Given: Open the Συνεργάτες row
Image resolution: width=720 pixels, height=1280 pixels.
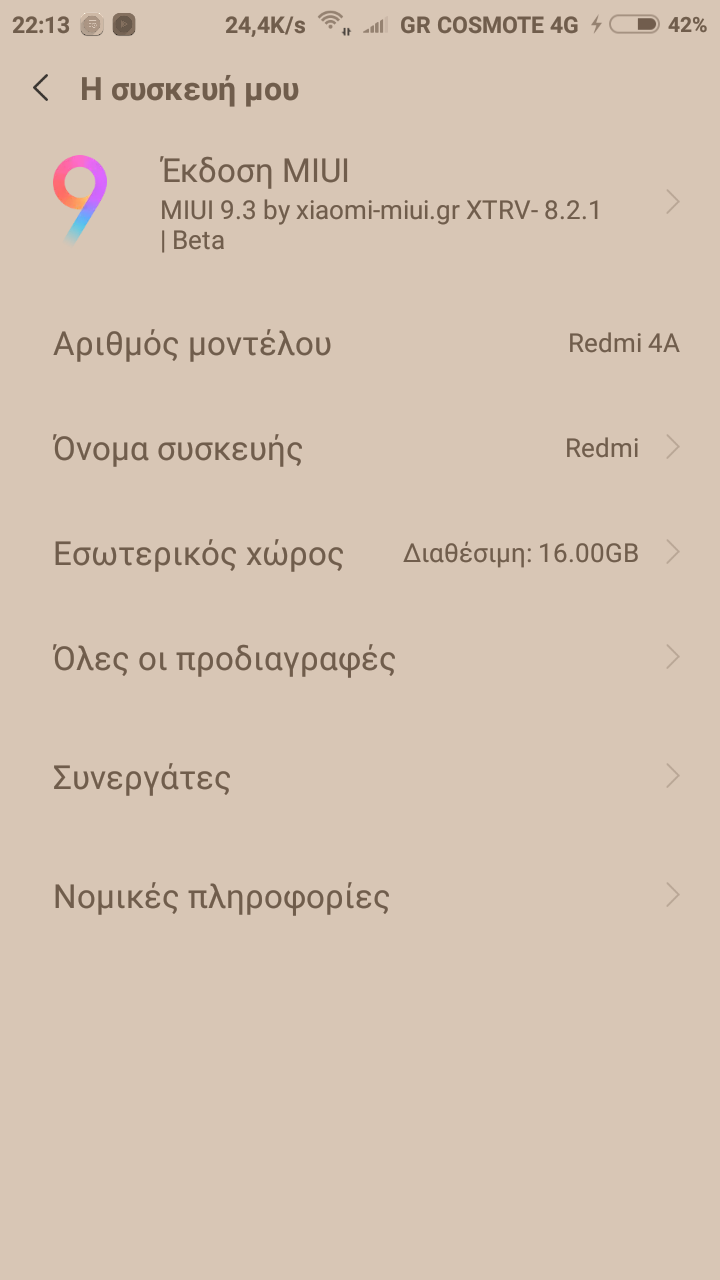Looking at the screenshot, I should [360, 777].
